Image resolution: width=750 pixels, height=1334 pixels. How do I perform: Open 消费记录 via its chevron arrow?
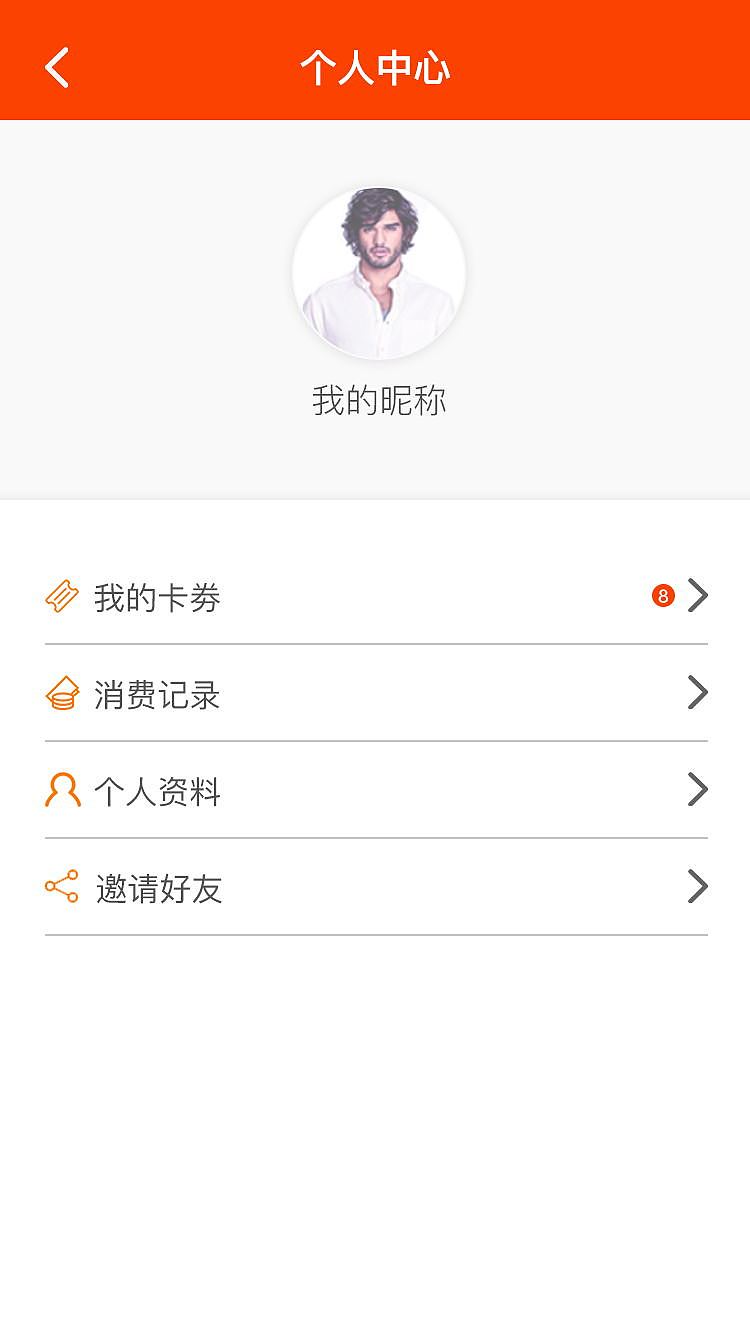click(x=697, y=692)
